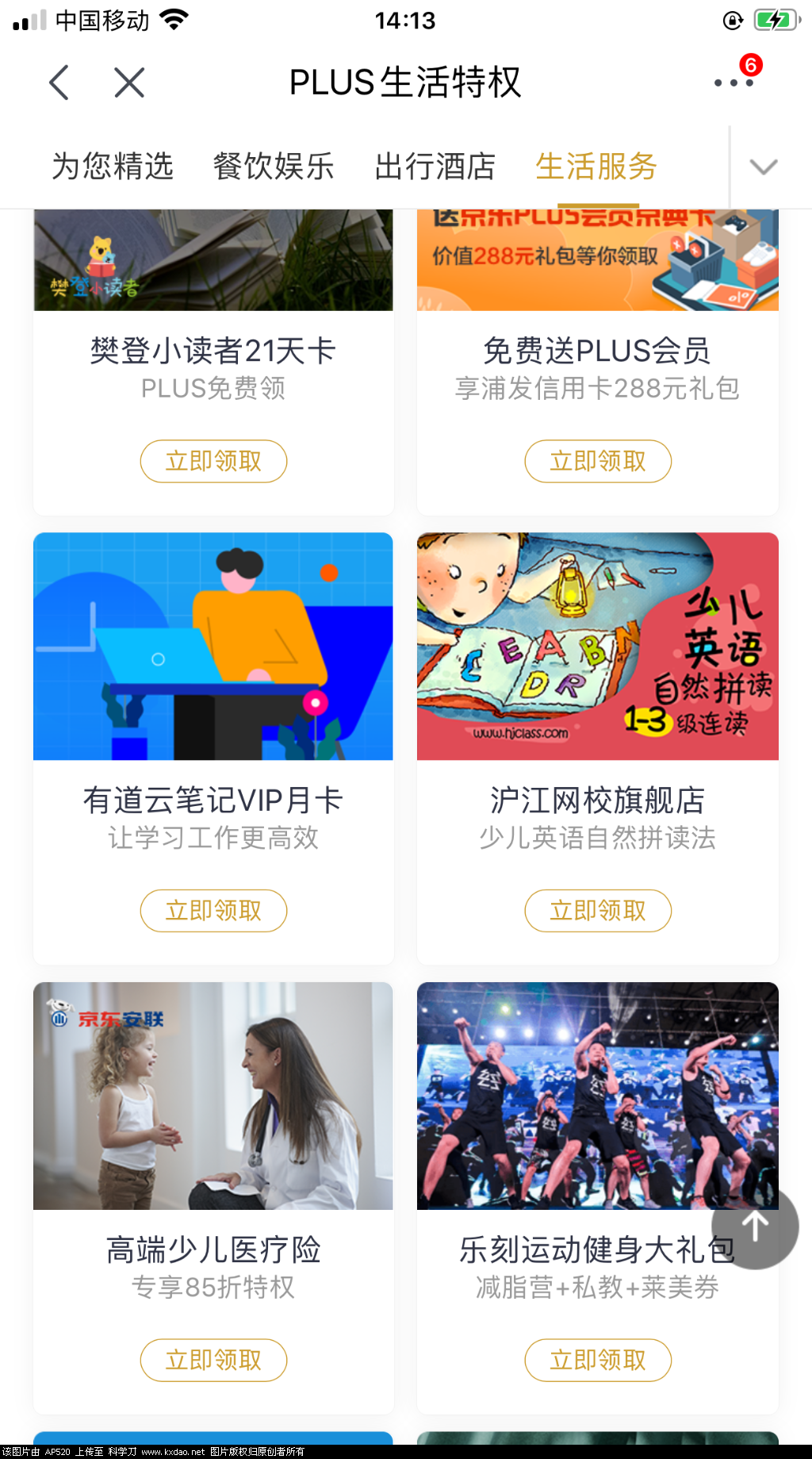Switch to the 餐饮娱乐 tab
812x1459 pixels.
[x=274, y=167]
